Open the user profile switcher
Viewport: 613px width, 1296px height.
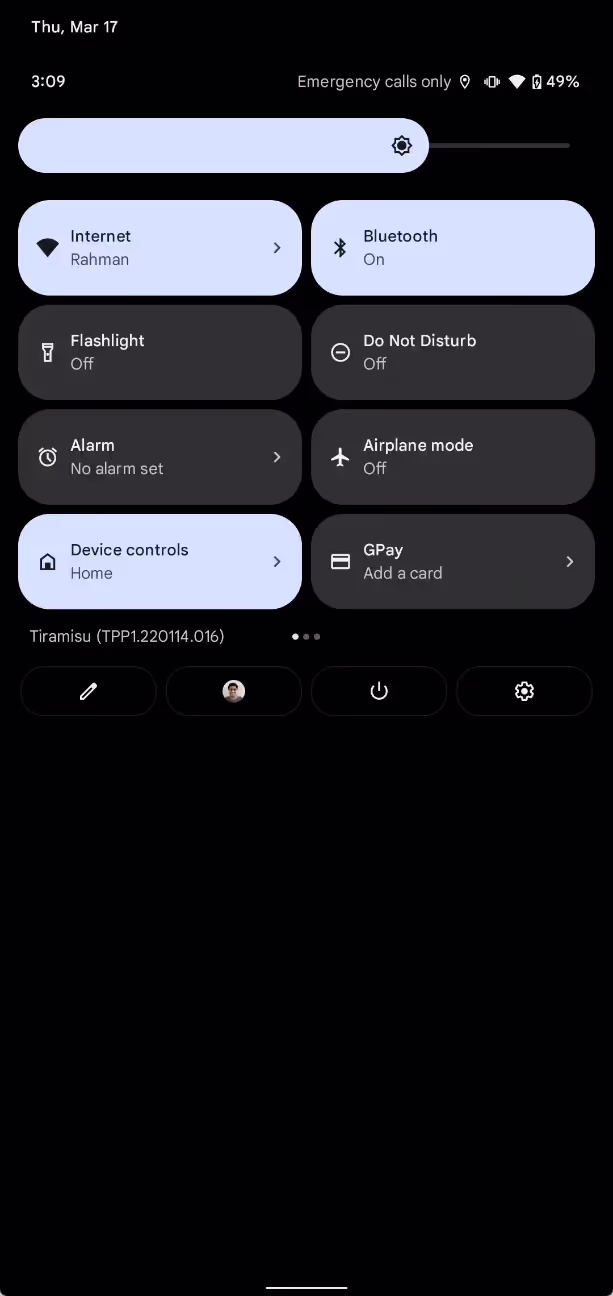234,691
